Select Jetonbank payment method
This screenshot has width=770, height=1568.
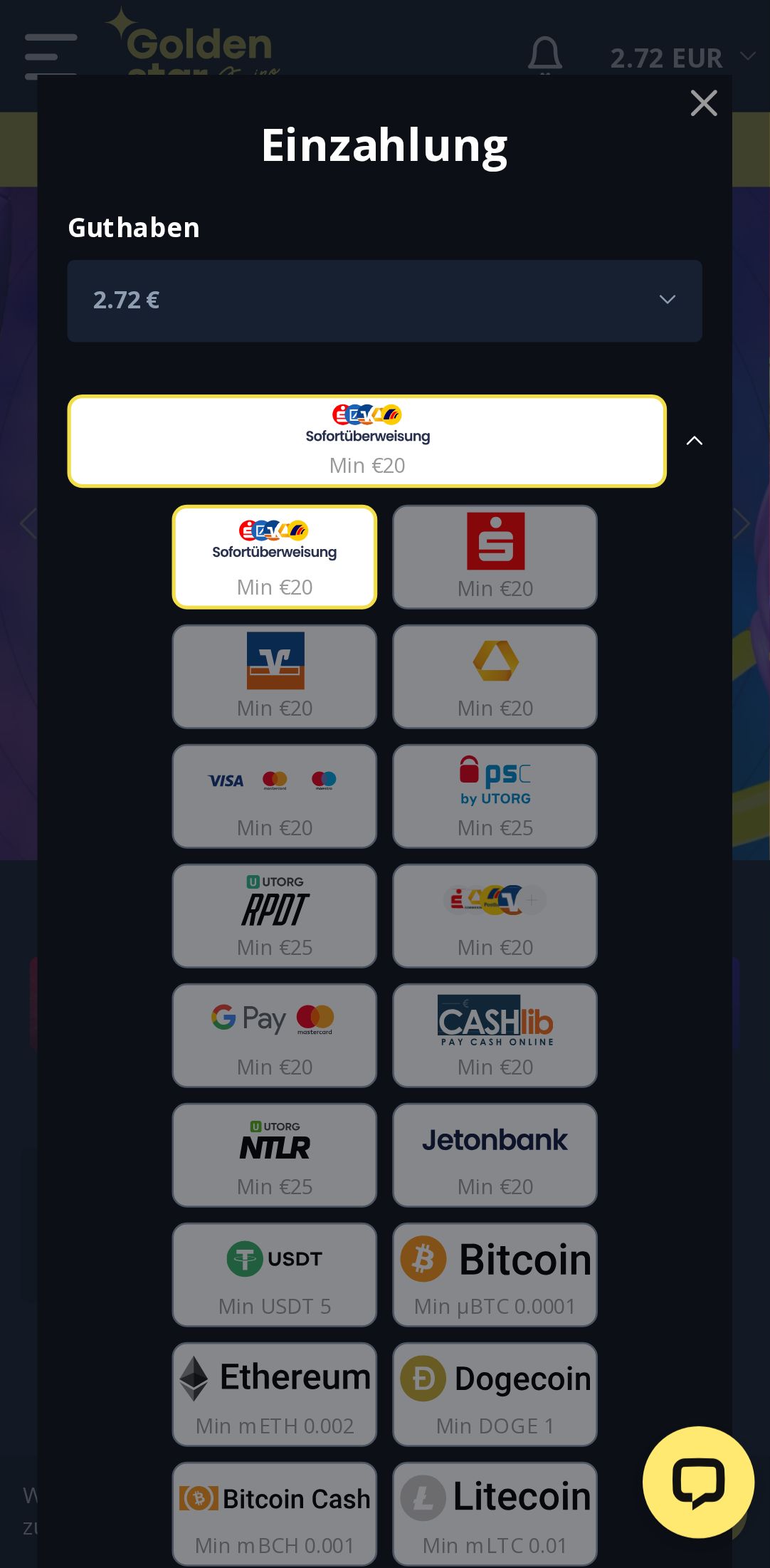point(495,1155)
